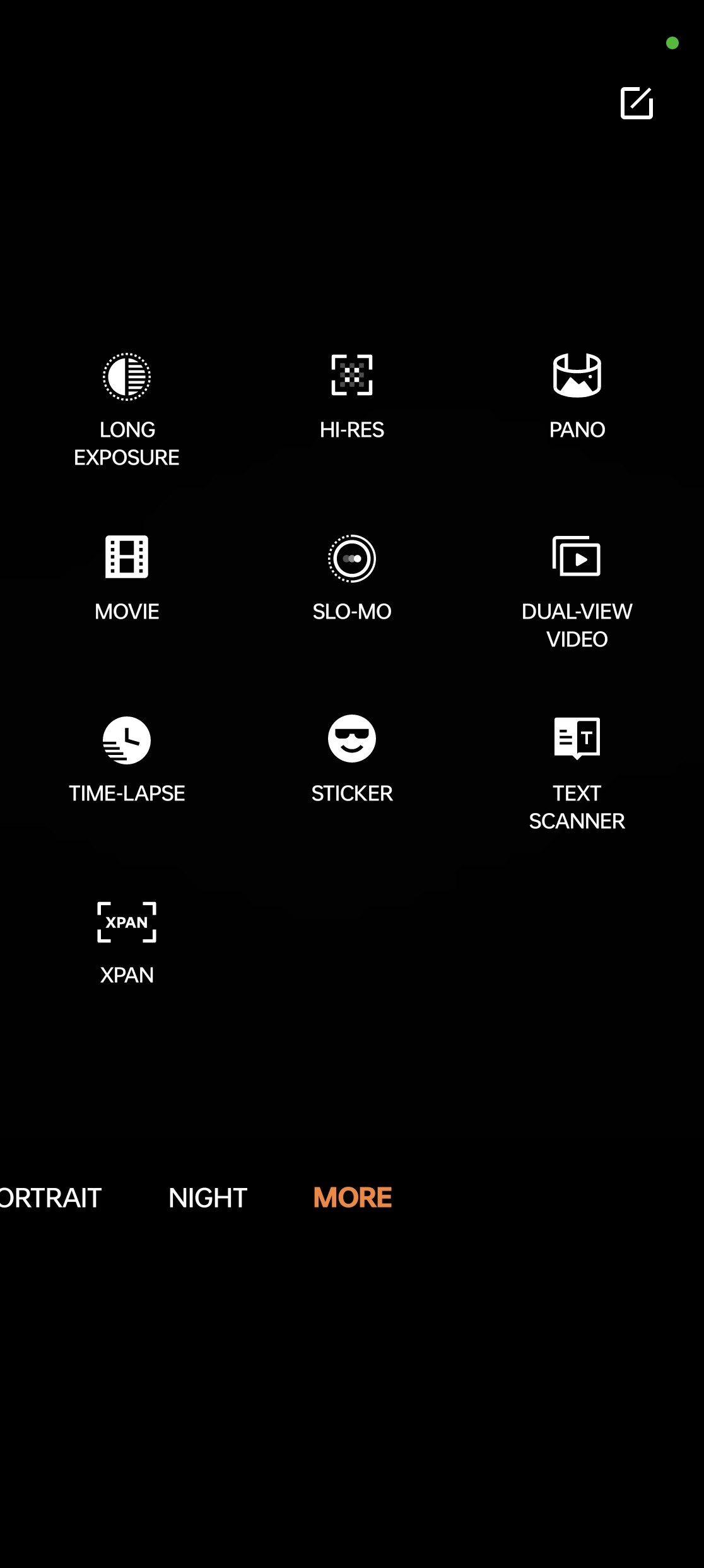Tap the More tab

[353, 1197]
